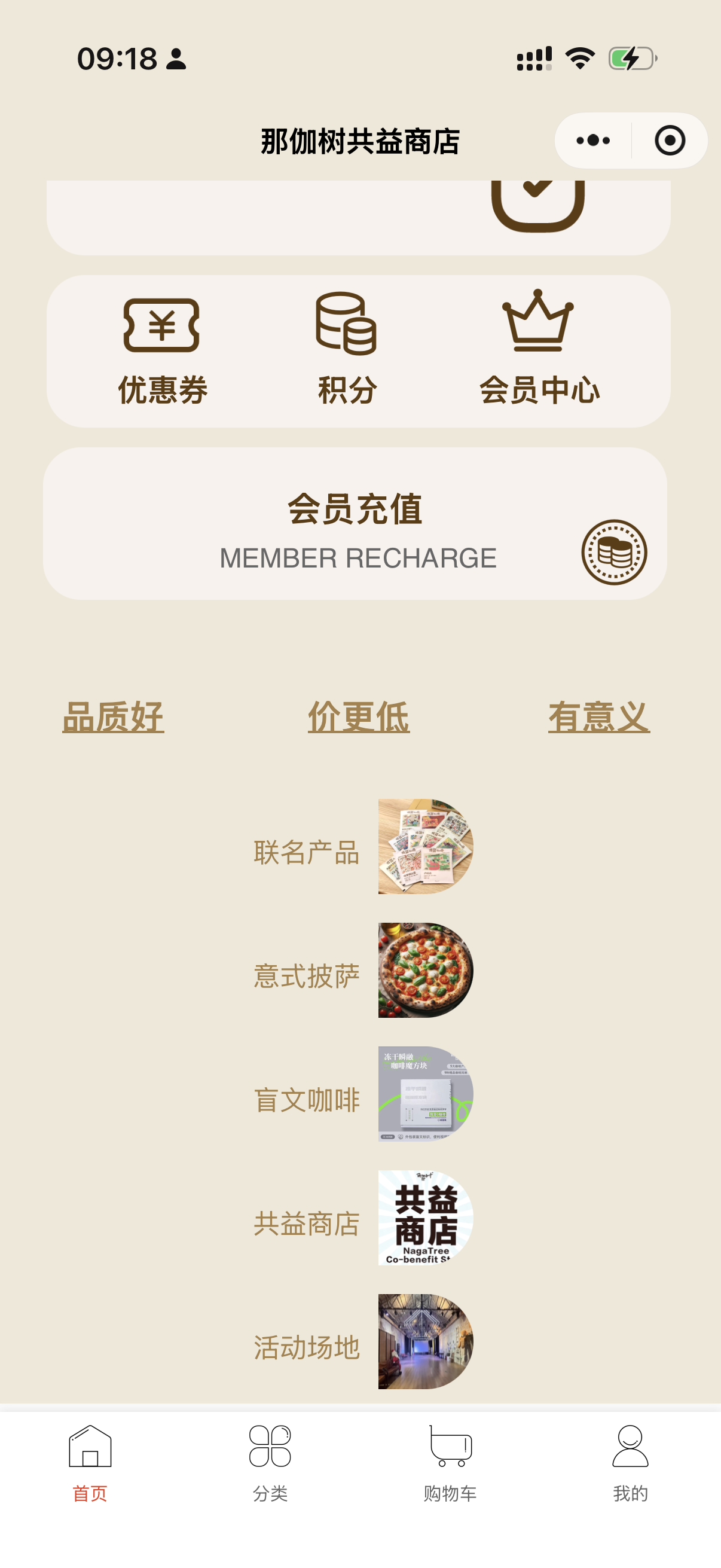Browse 联名产品 category
The image size is (721, 1568).
[363, 847]
